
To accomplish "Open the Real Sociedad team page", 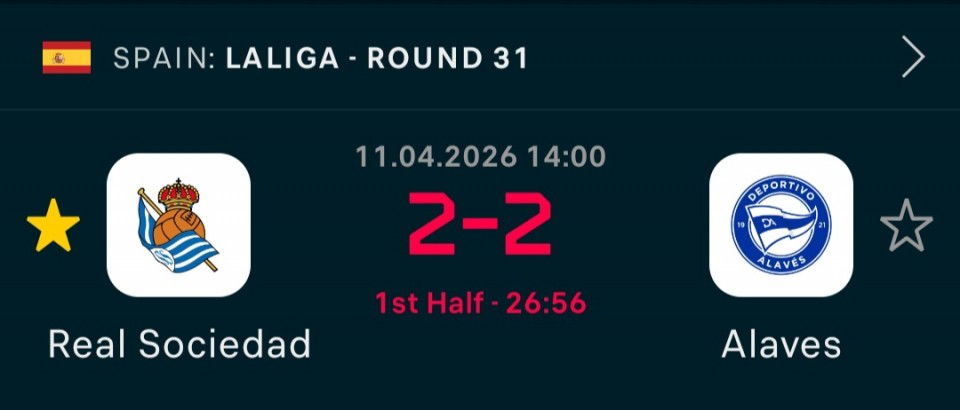I will pos(179,225).
